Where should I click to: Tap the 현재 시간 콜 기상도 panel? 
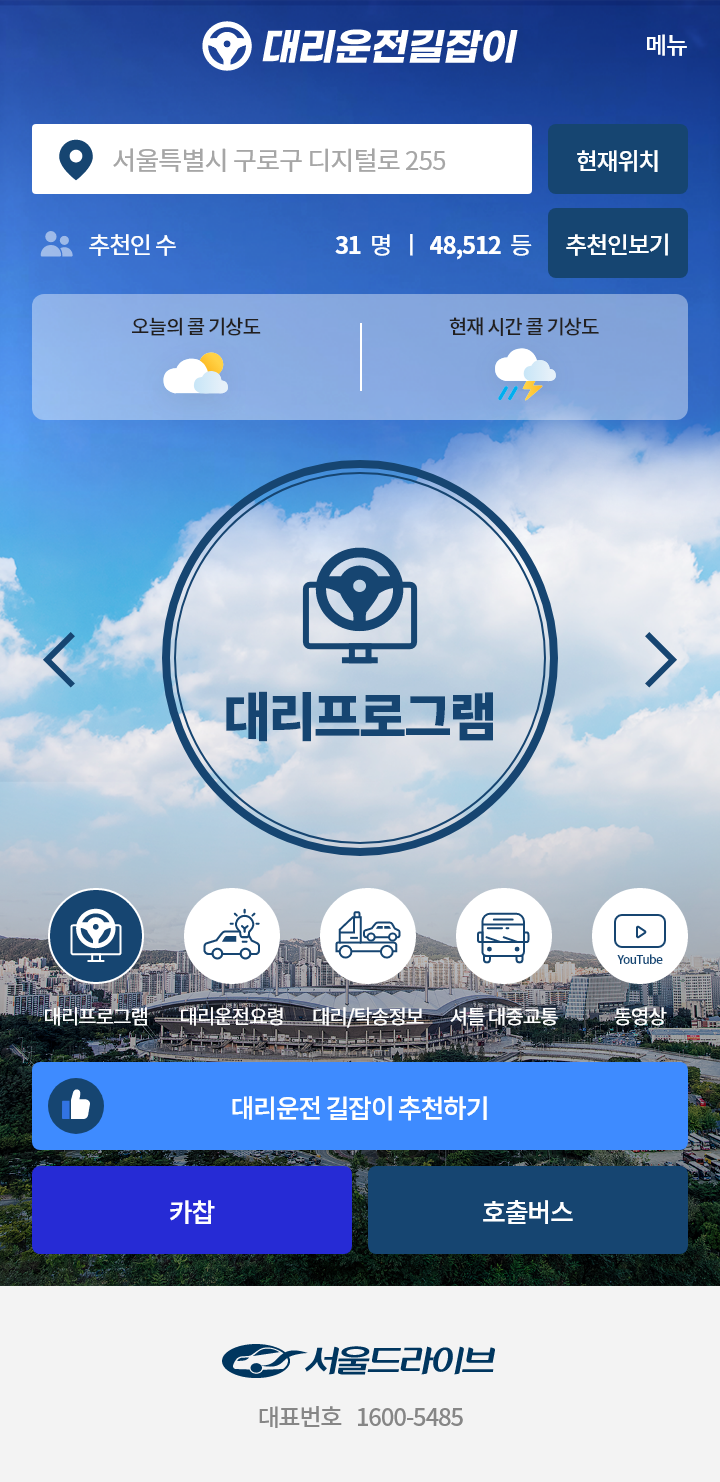click(524, 357)
